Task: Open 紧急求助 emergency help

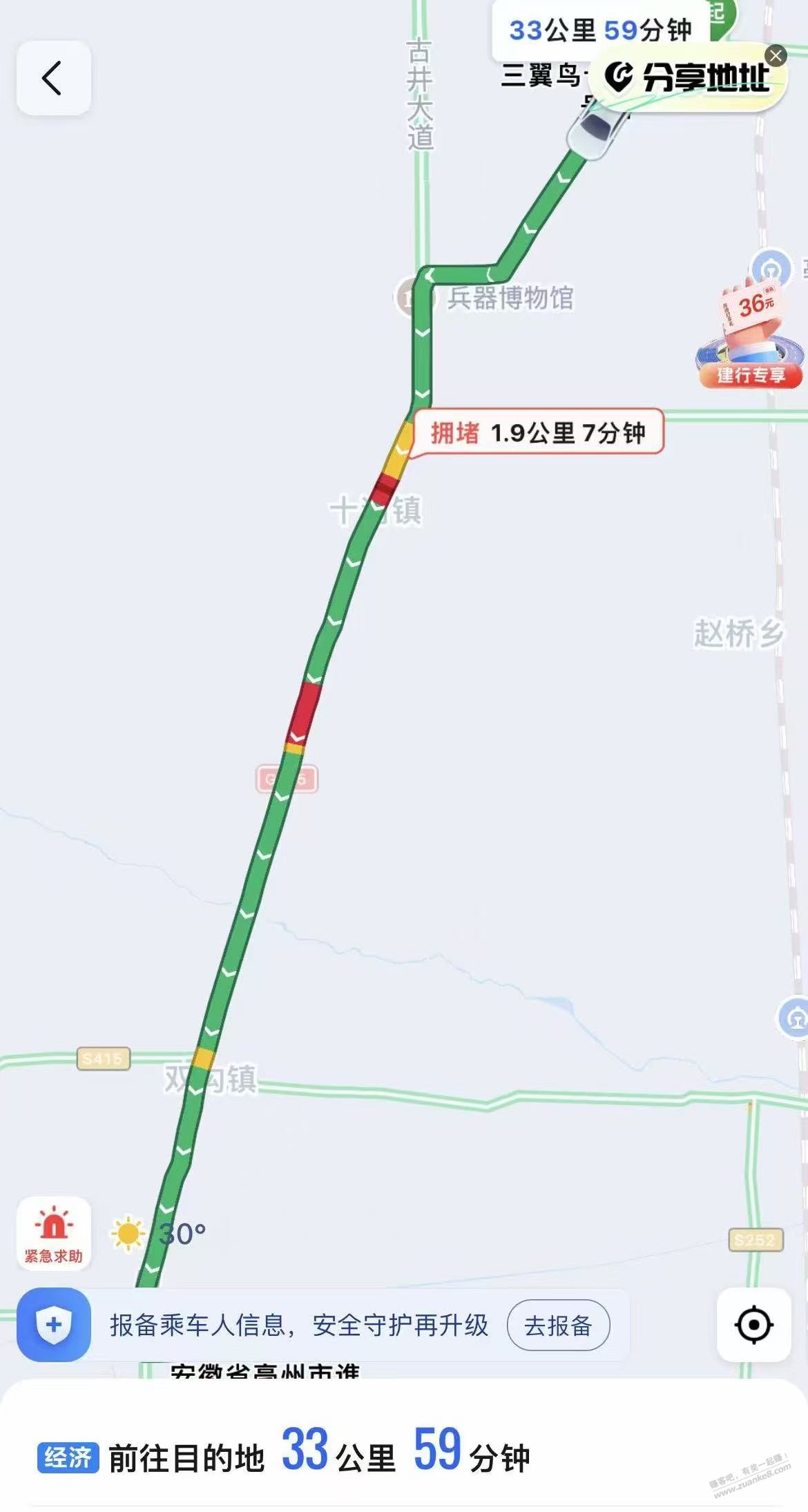Action: point(53,1236)
